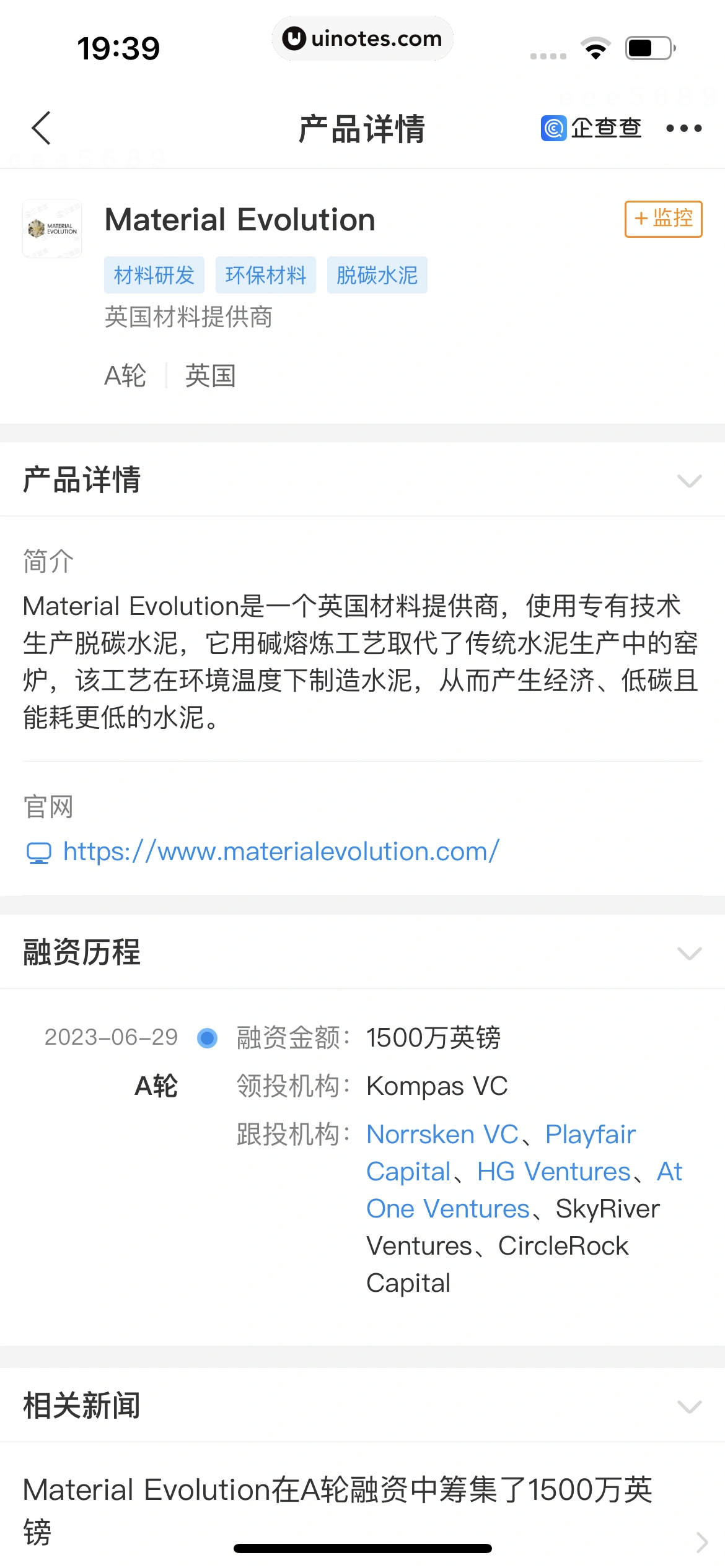Collapse the 融资历程 section
The width and height of the screenshot is (725, 1568).
(x=689, y=952)
